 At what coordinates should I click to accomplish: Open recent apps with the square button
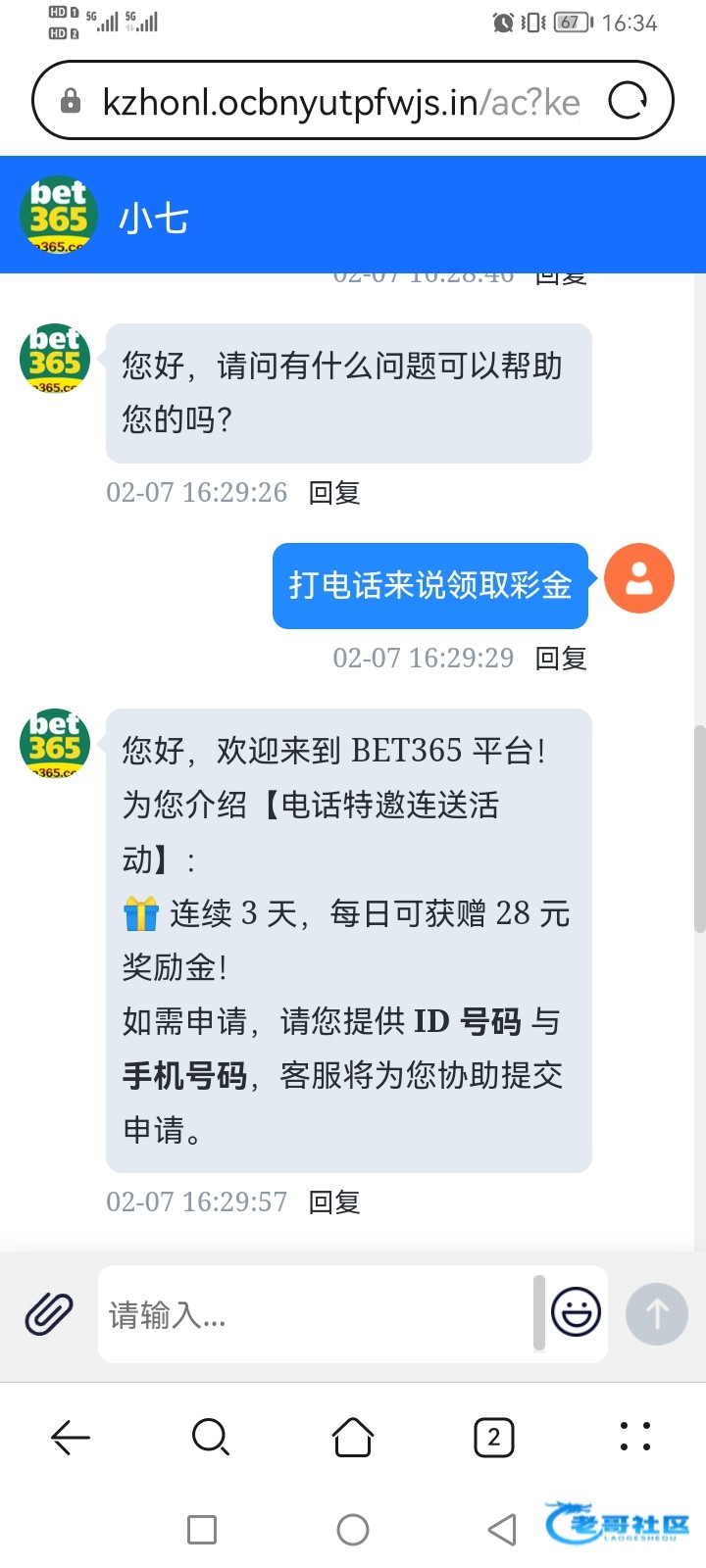tap(202, 1530)
